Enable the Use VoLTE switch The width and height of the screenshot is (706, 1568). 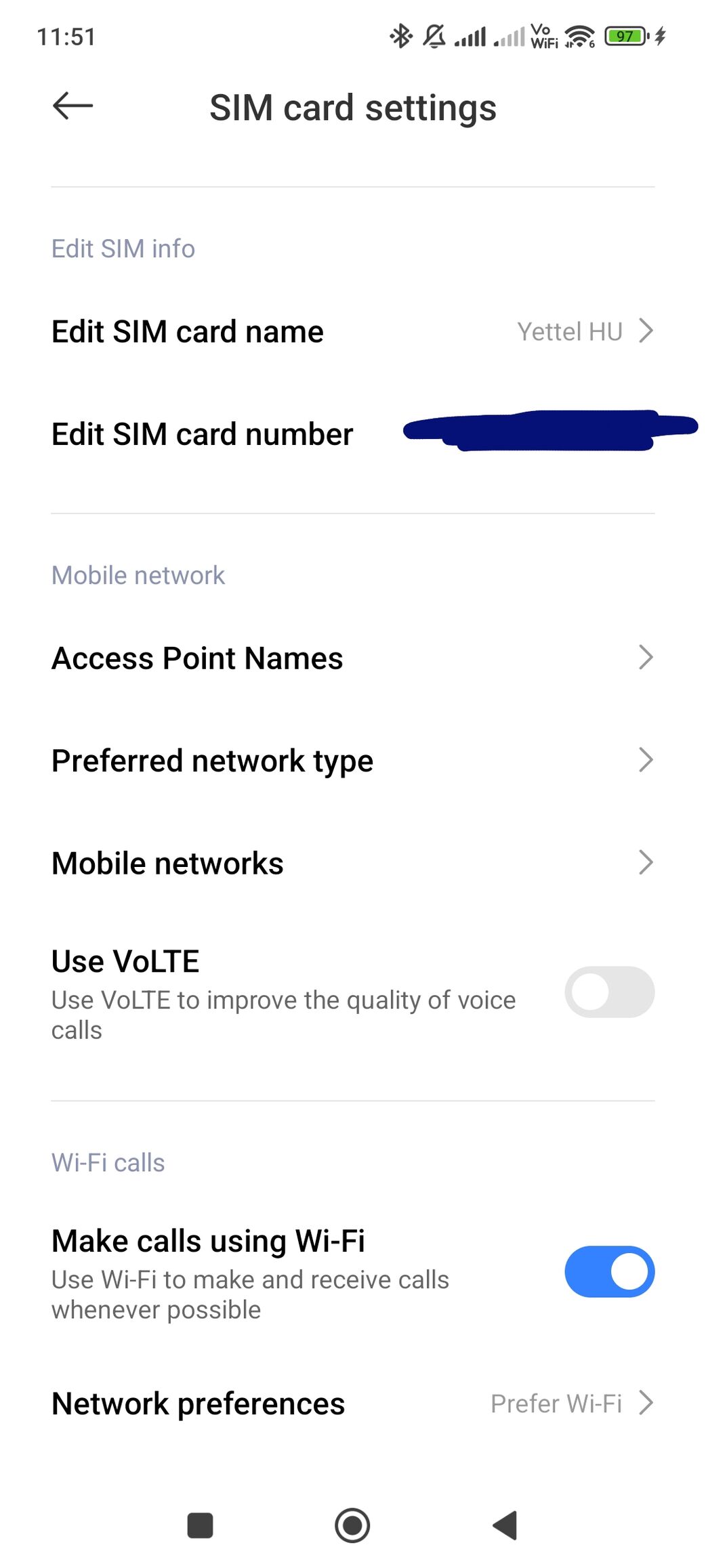(x=609, y=992)
